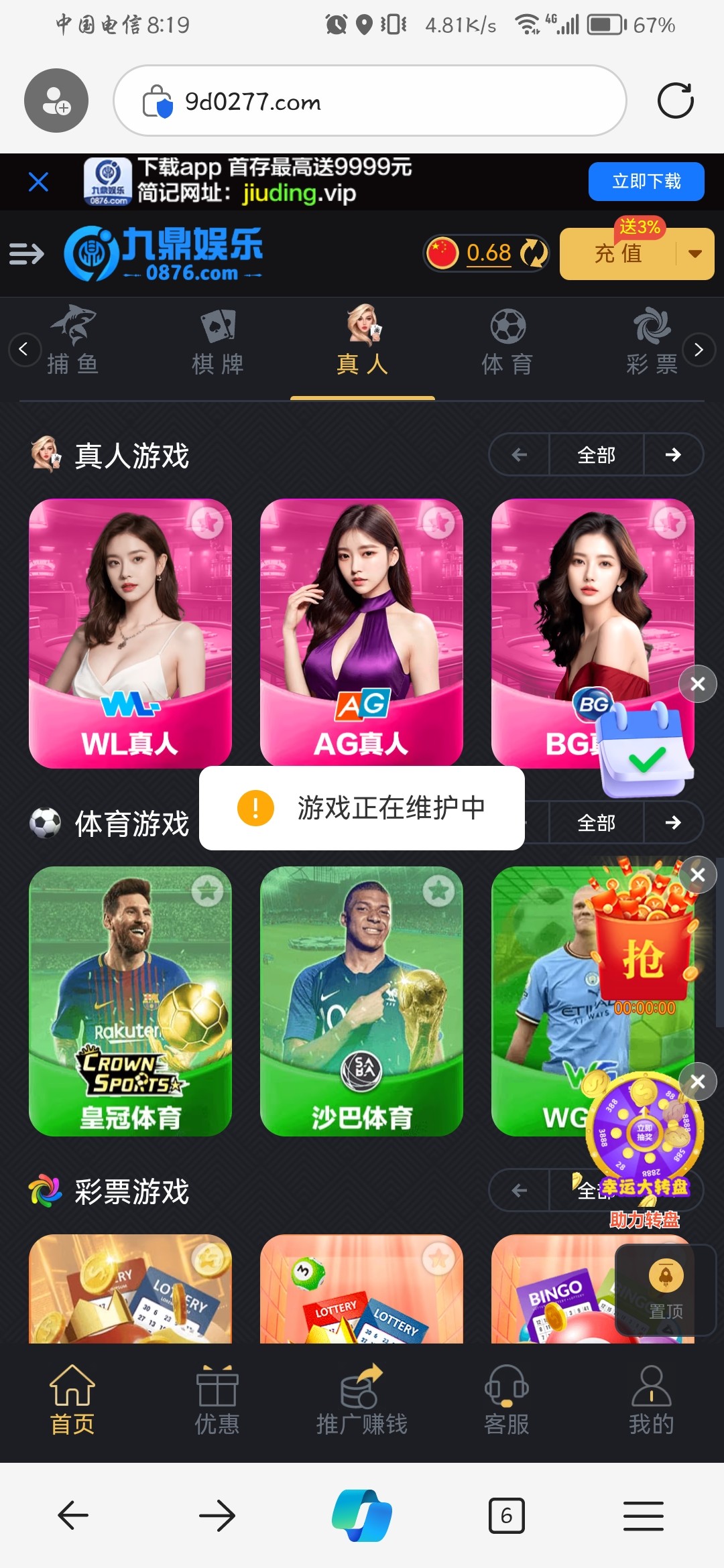The height and width of the screenshot is (1568, 724).
Task: Go to the 优惠 promotions tab
Action: [x=217, y=1400]
